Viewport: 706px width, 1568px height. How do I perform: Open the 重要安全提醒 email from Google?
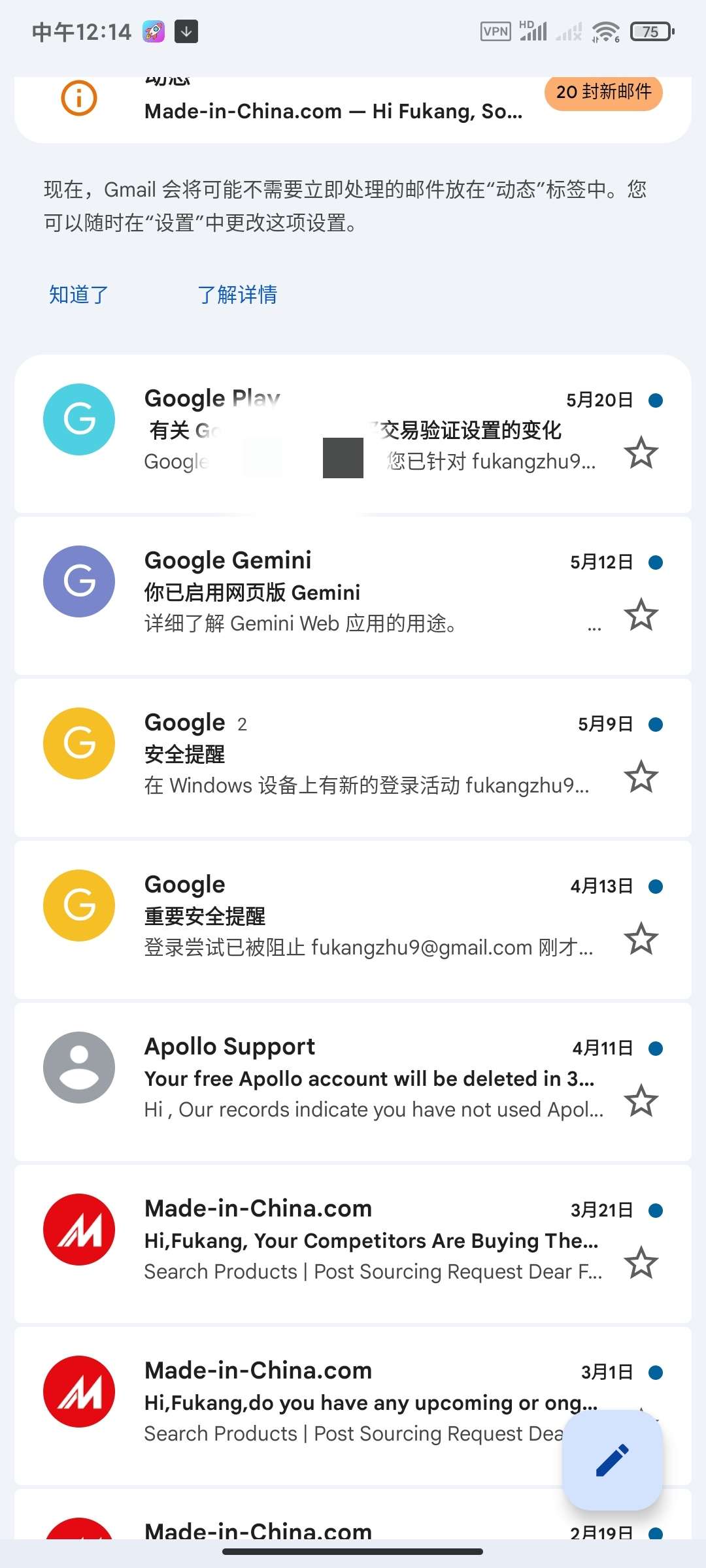353,919
